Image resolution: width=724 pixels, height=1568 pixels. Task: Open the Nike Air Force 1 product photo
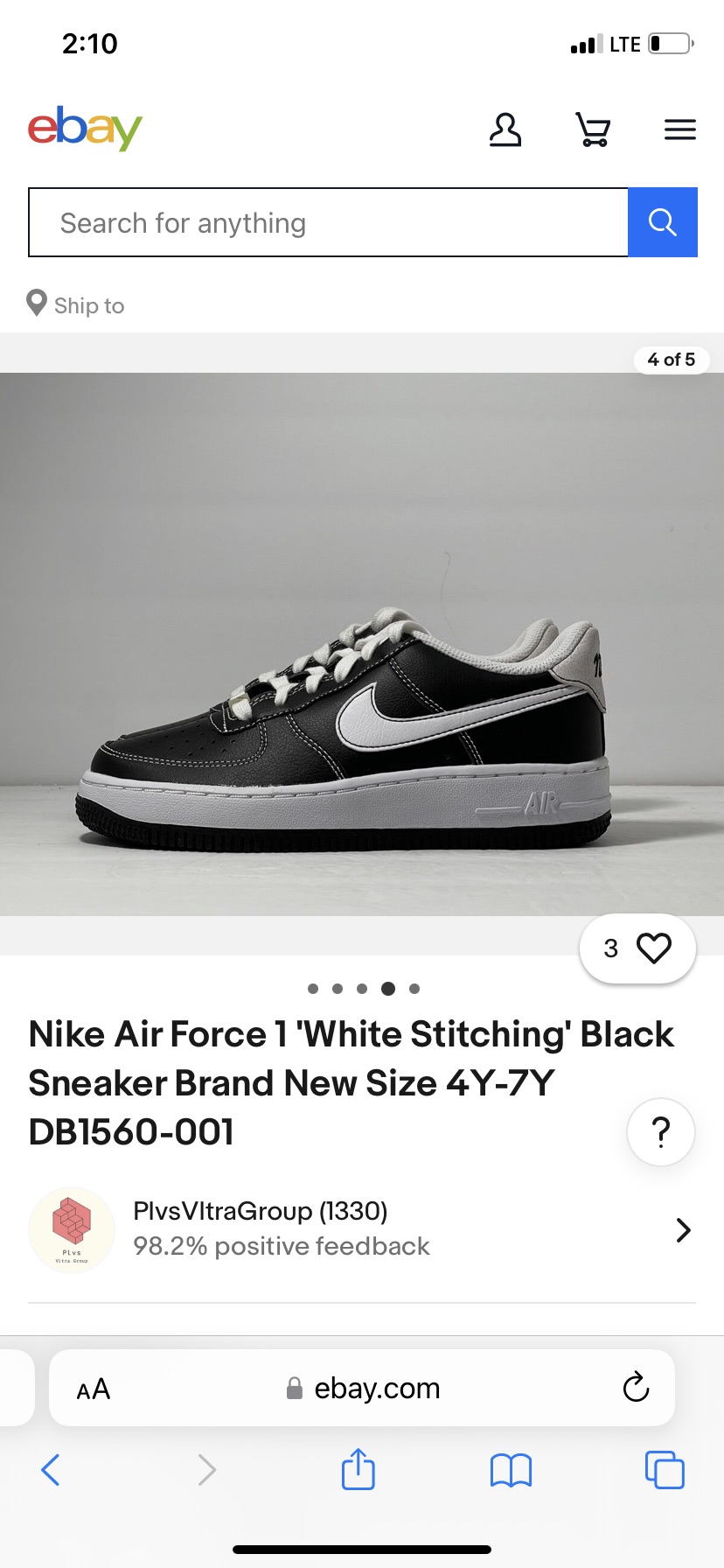362,645
